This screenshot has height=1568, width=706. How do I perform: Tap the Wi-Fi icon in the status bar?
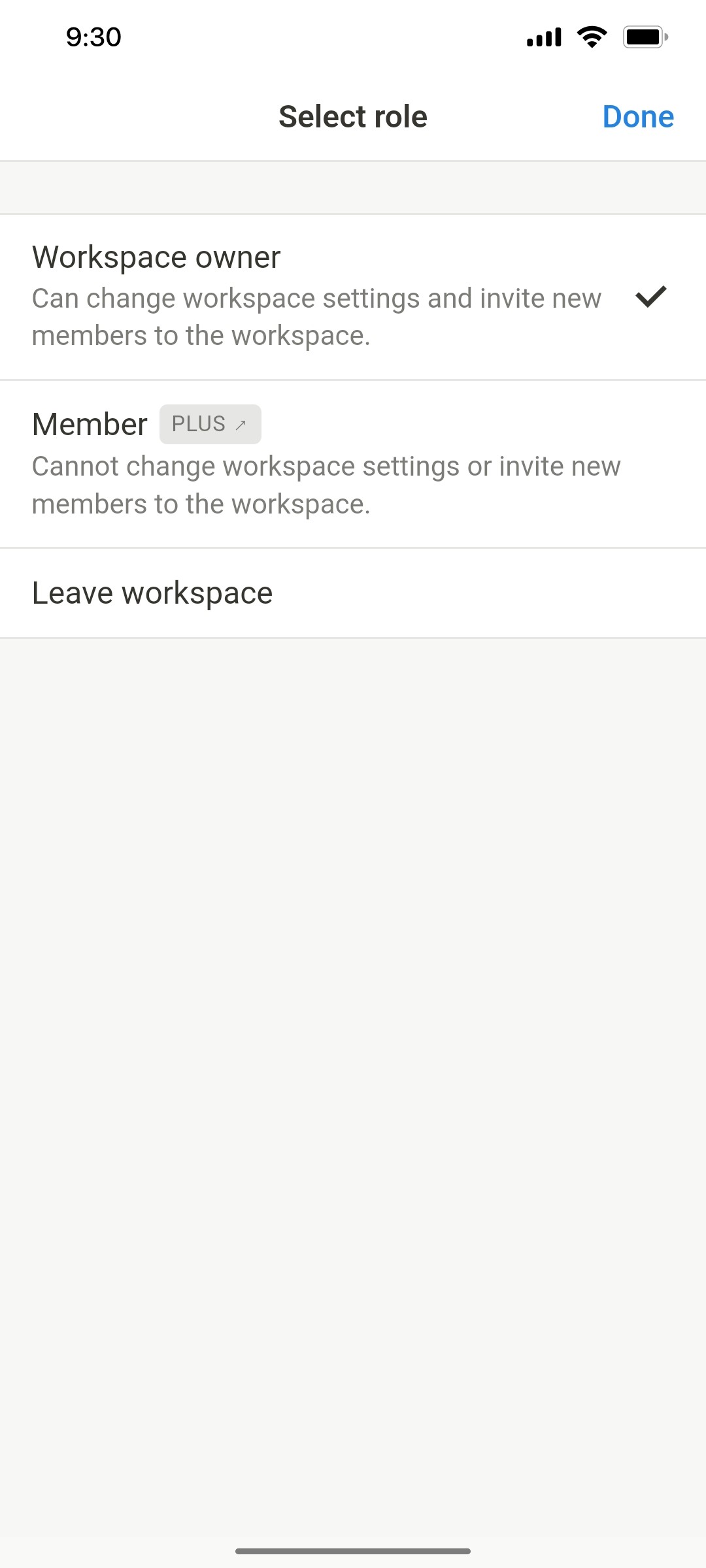pyautogui.click(x=592, y=37)
